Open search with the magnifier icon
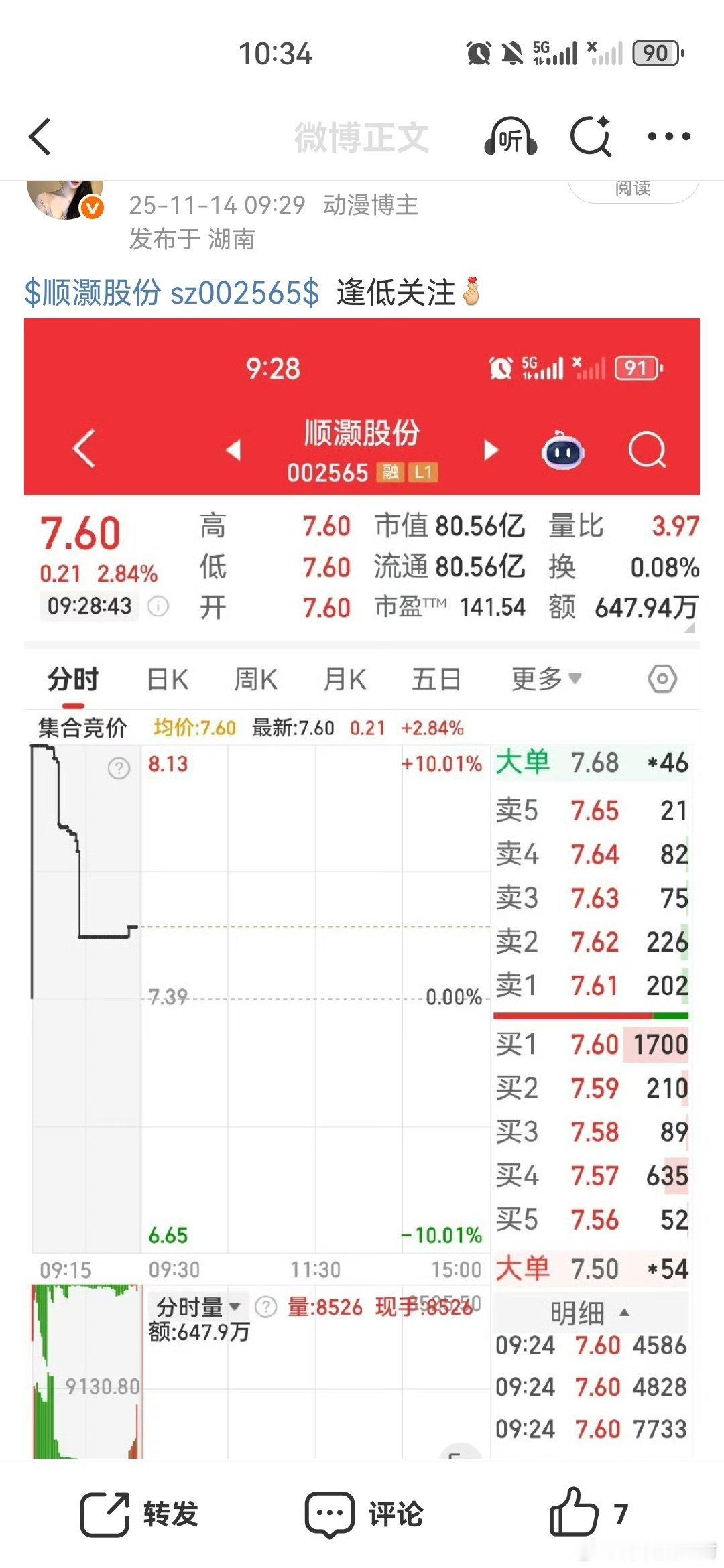 click(x=590, y=136)
